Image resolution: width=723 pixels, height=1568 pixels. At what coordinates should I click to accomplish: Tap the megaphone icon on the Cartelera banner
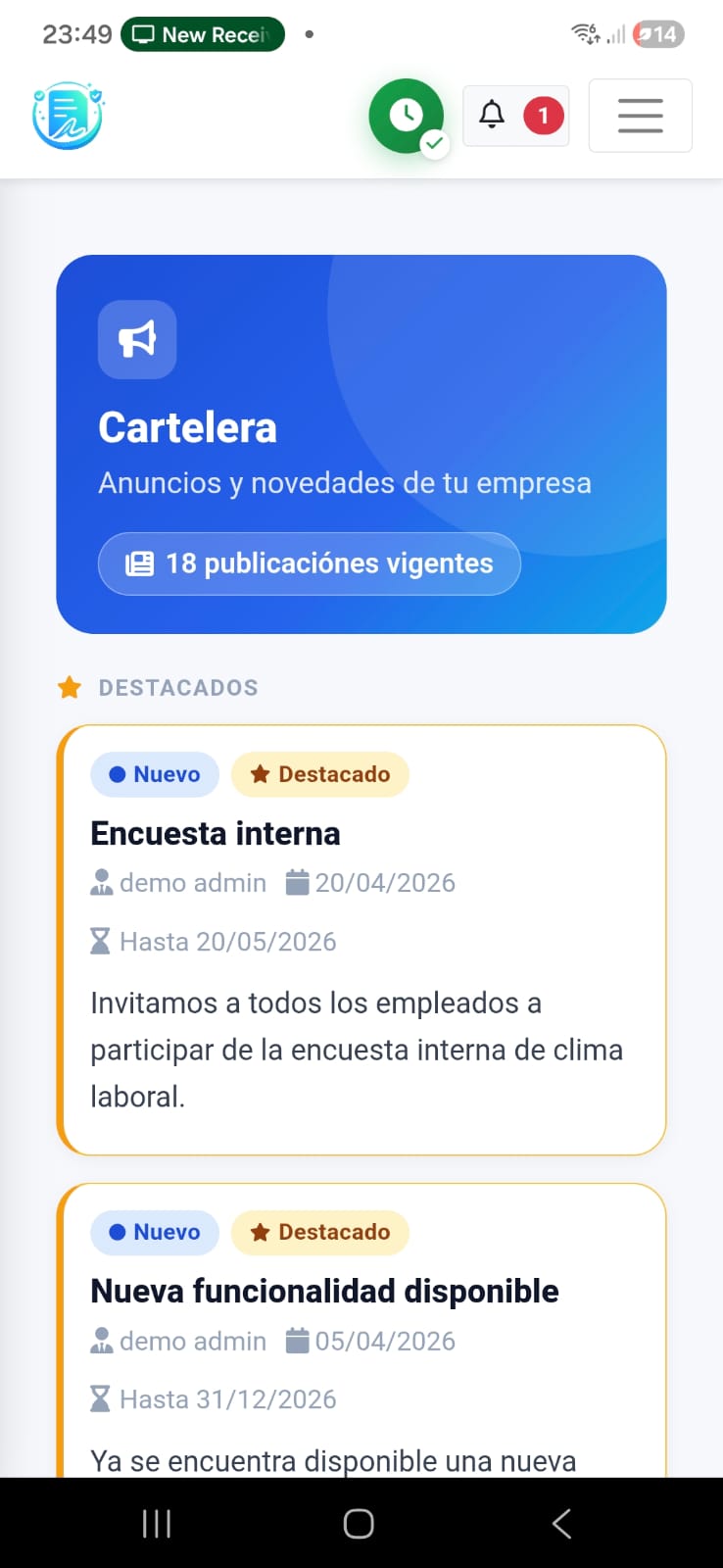pos(137,340)
